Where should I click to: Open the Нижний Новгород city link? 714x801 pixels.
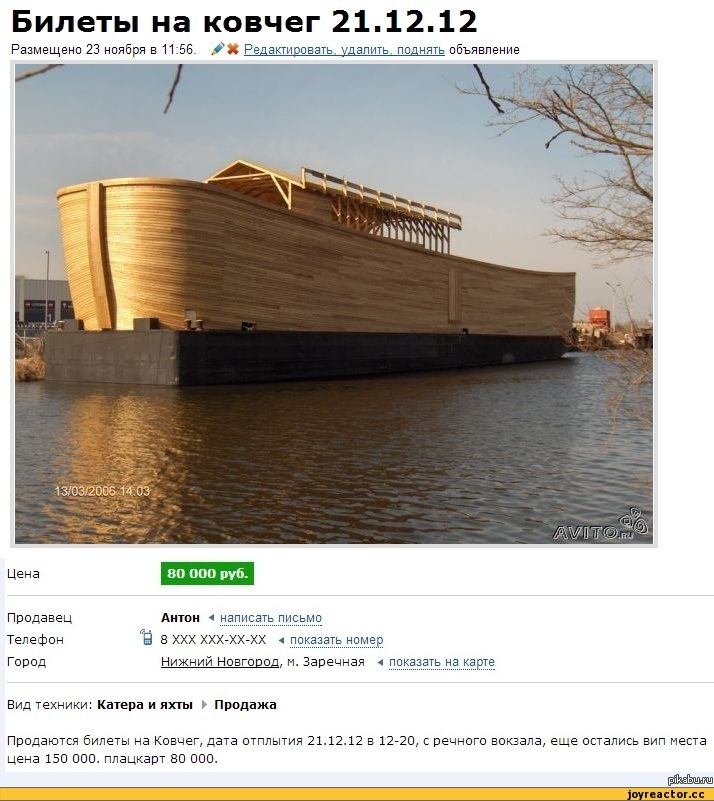pyautogui.click(x=220, y=662)
